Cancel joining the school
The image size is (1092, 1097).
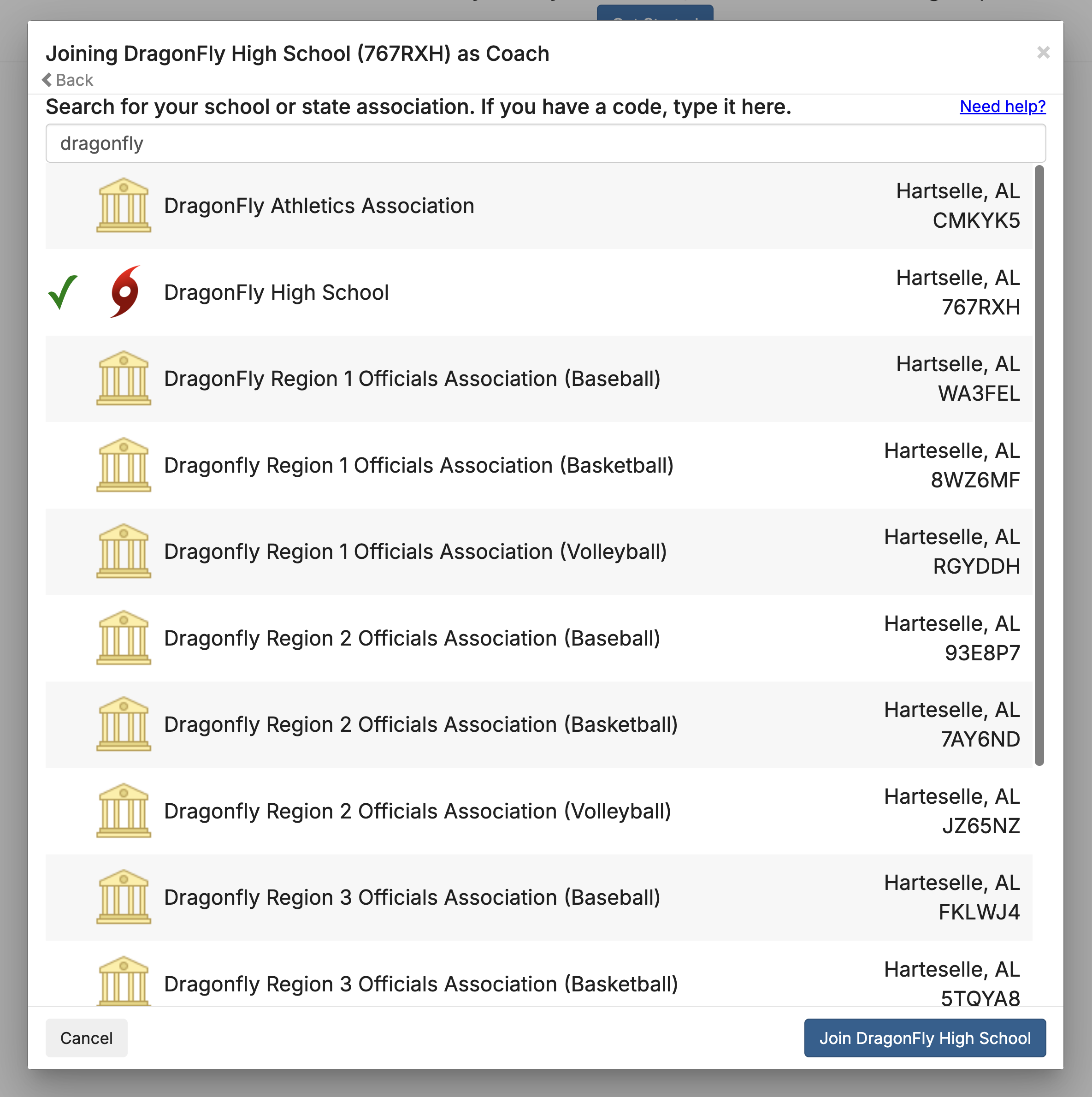(x=86, y=1038)
